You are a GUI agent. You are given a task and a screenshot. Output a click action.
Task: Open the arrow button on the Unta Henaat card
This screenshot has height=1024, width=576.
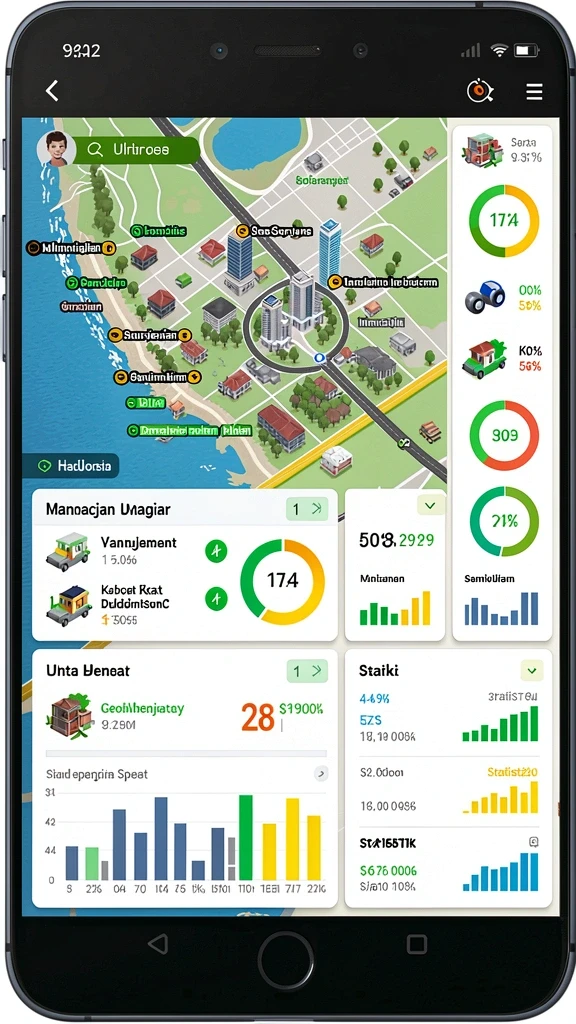306,671
